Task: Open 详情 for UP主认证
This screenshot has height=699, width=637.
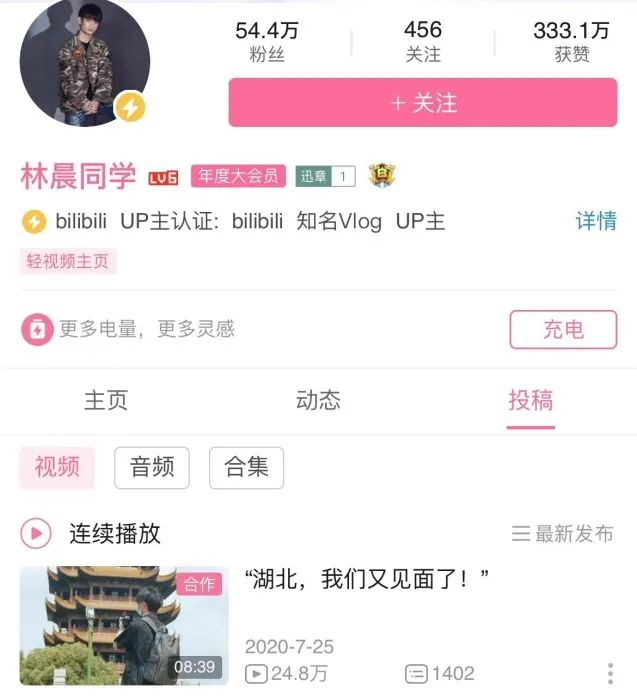Action: (x=596, y=221)
